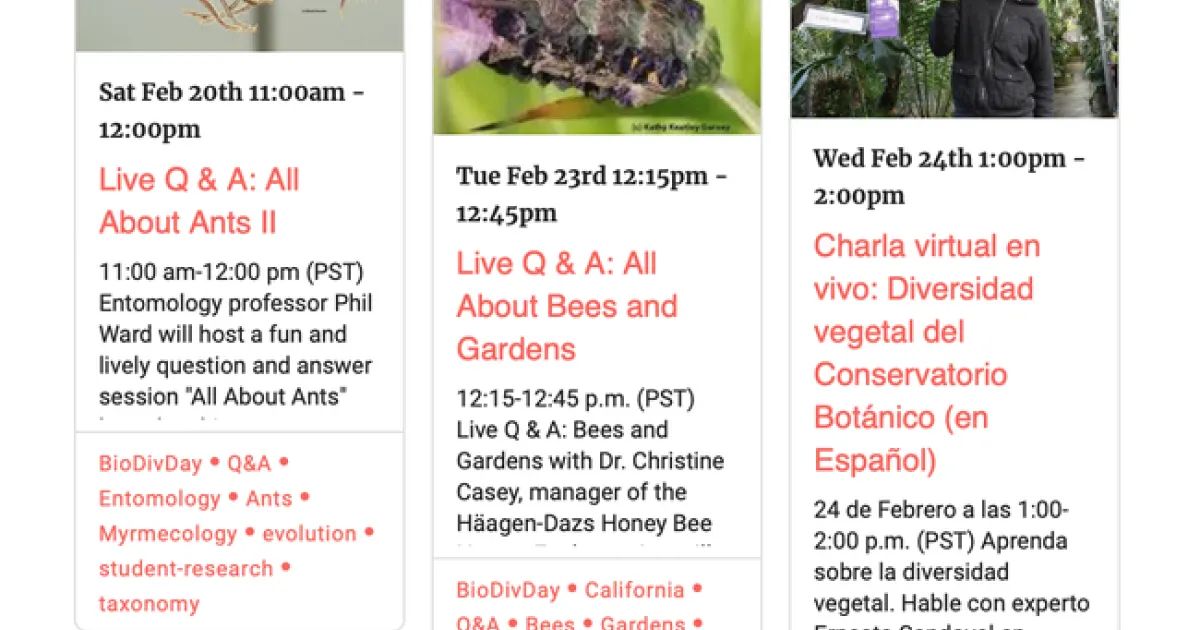The width and height of the screenshot is (1200, 630).
Task: Open Live Q & A: All About Ants II
Action: coord(198,201)
